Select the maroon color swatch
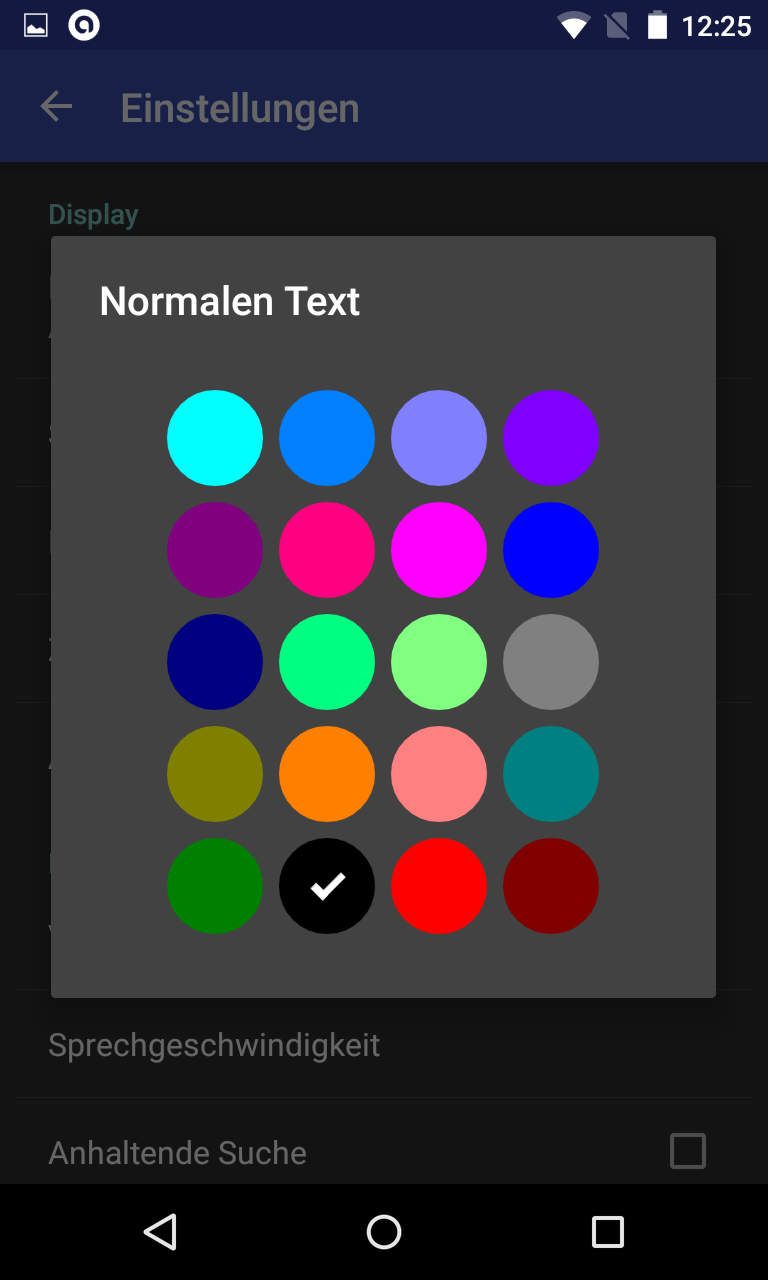Screen dimensions: 768x1280 pyautogui.click(x=551, y=886)
